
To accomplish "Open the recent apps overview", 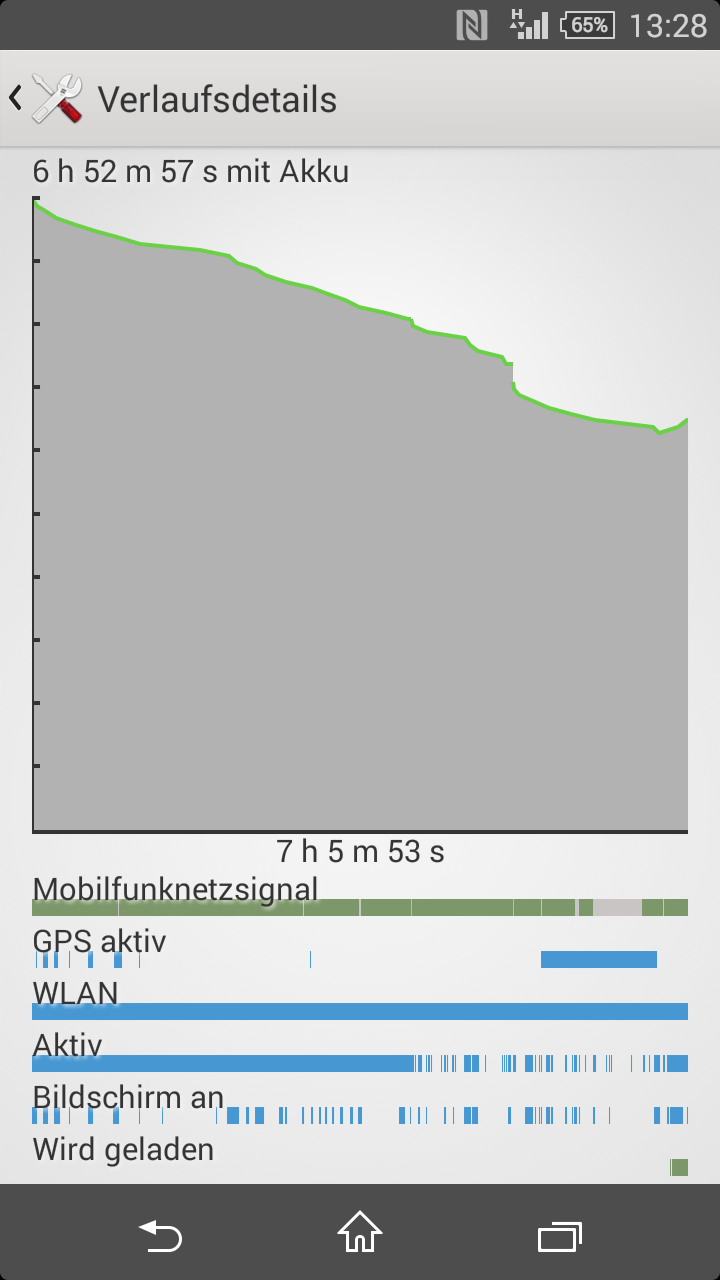I will tap(560, 1236).
